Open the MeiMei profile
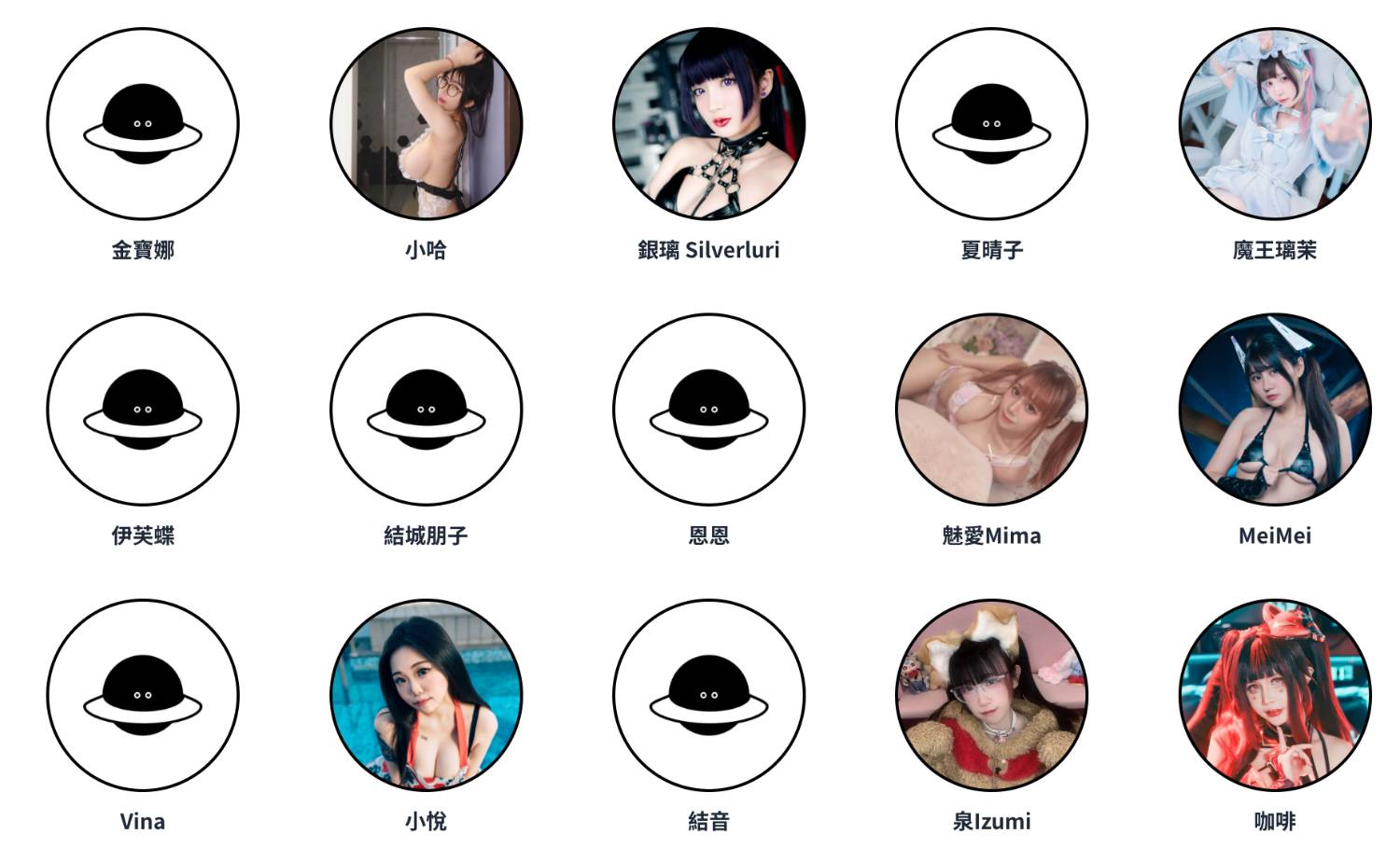 1274,410
